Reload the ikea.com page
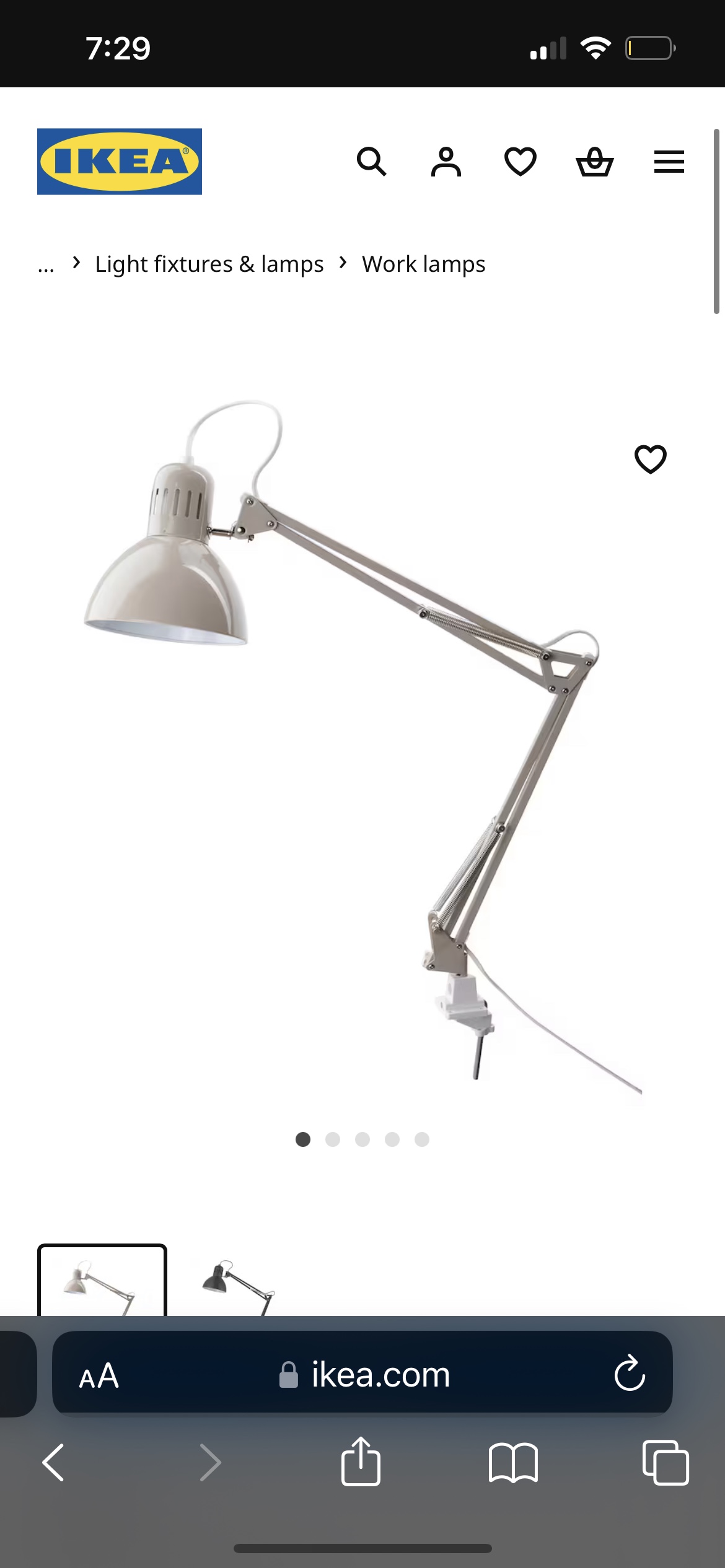This screenshot has height=1568, width=725. [630, 1374]
